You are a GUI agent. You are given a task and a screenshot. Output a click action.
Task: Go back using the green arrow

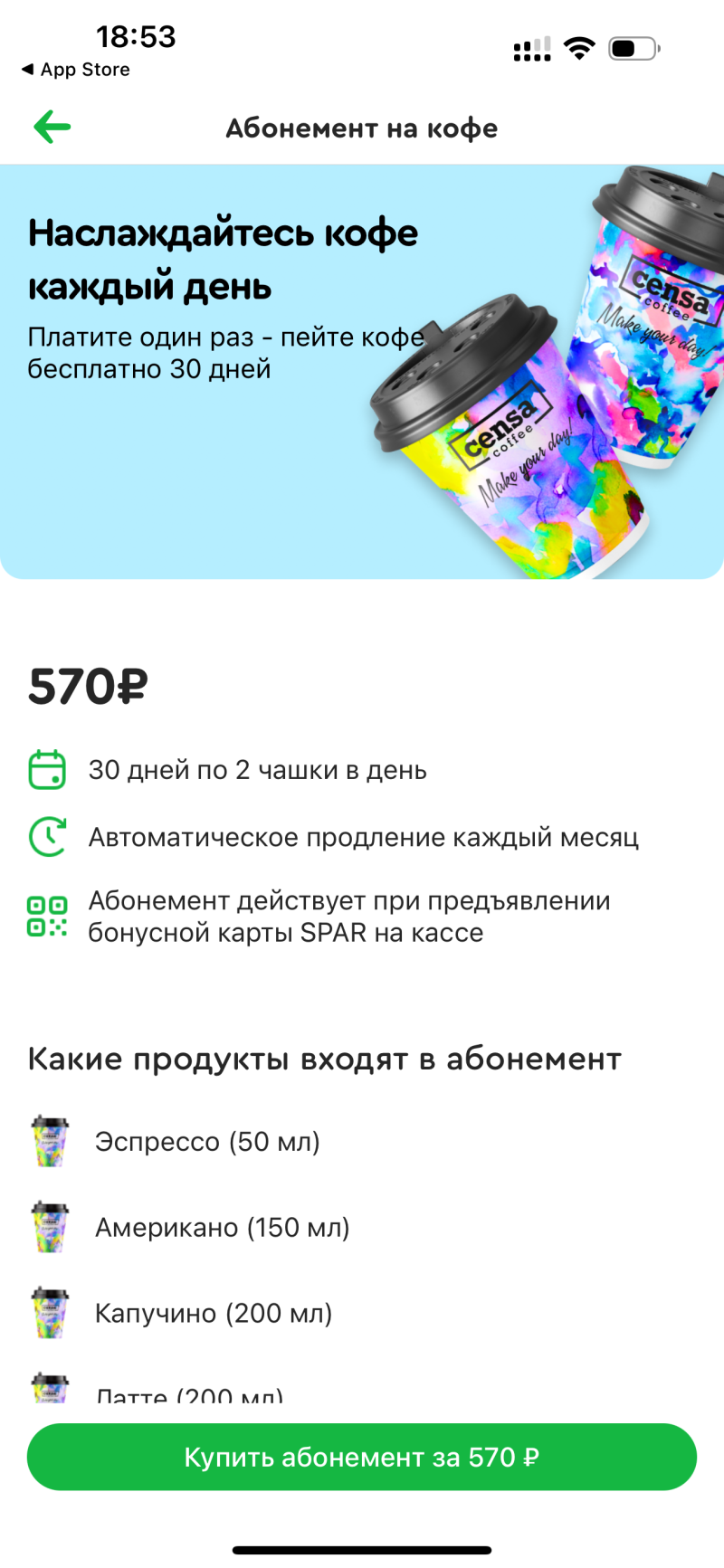click(52, 128)
